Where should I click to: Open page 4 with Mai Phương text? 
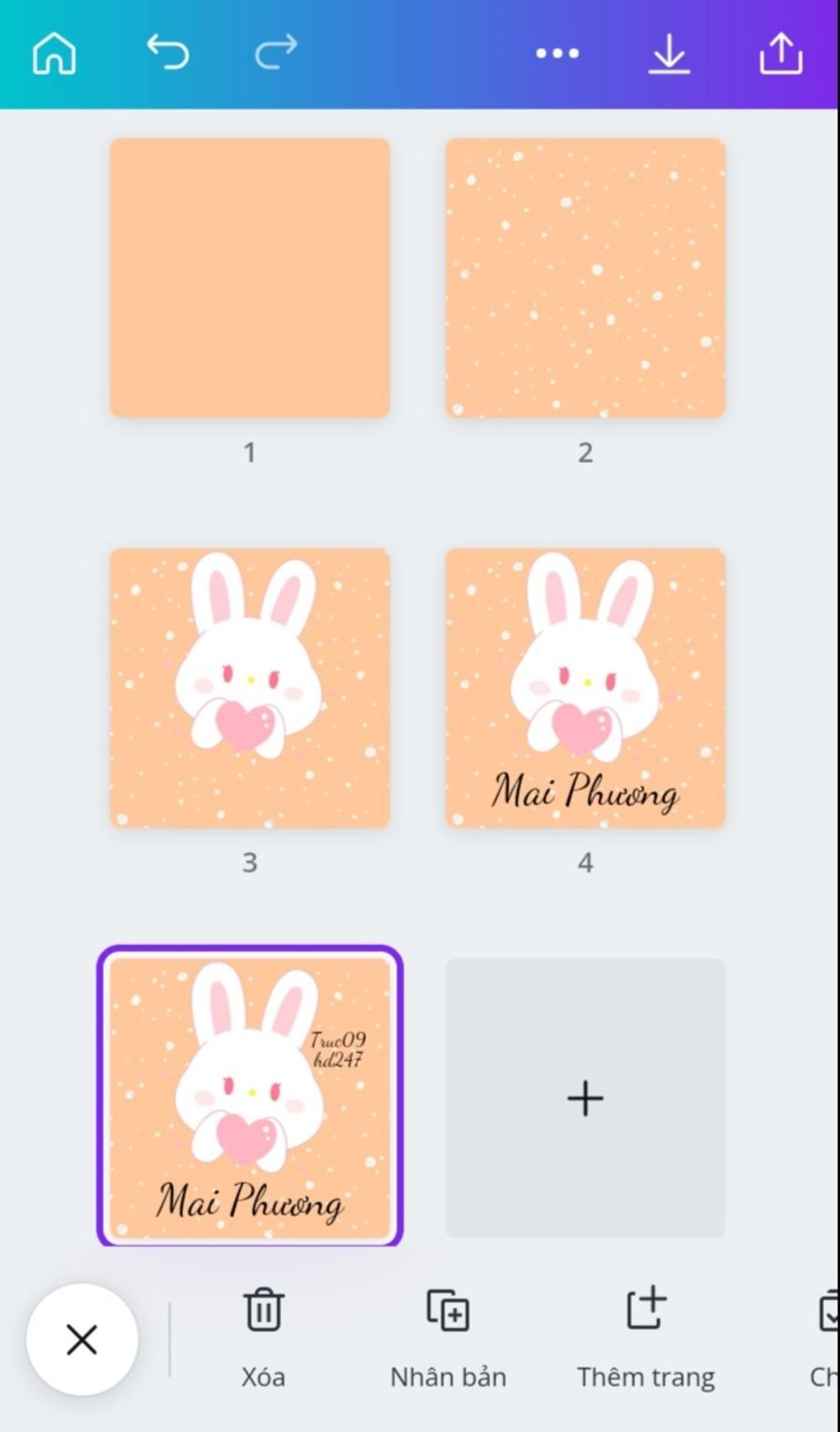[x=585, y=689]
